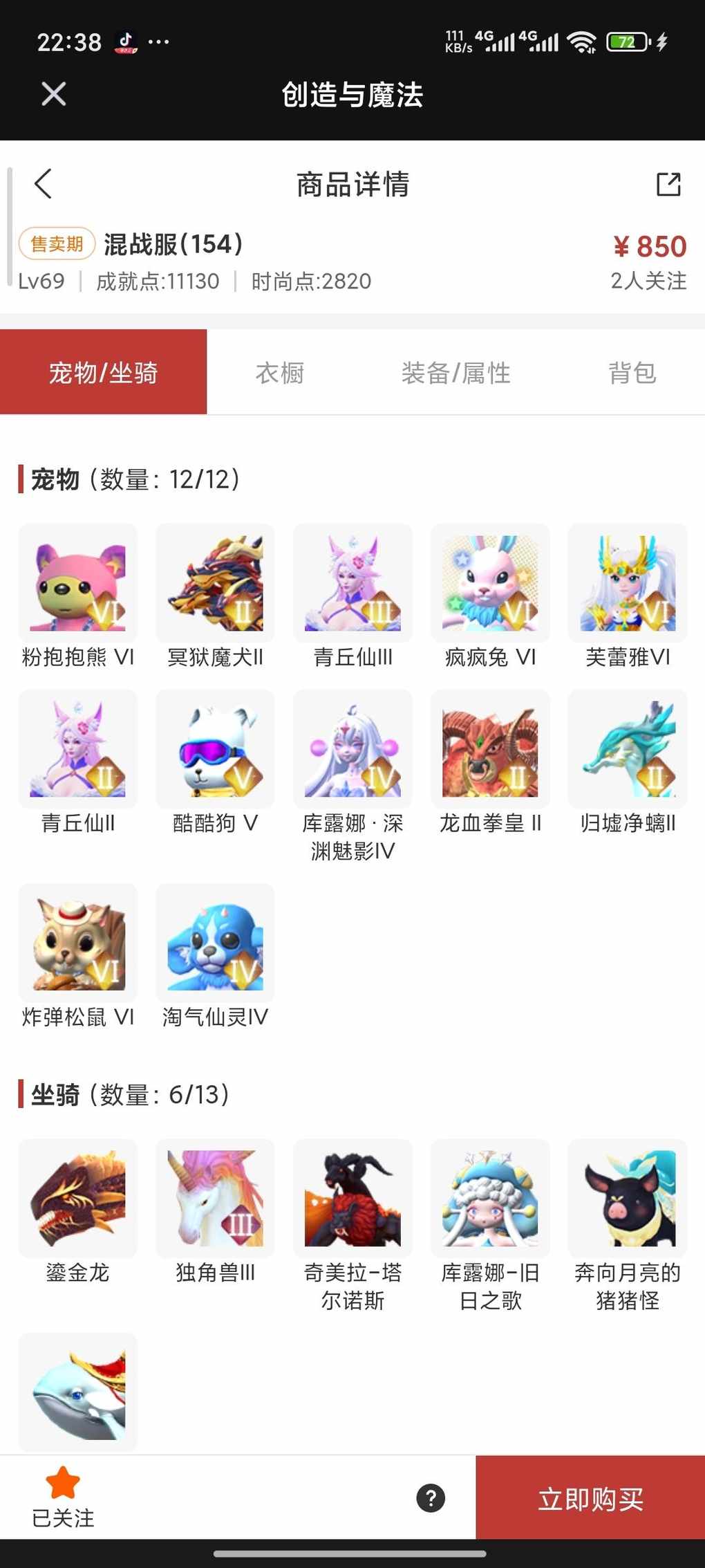Open the 鎏金龙 mount
The height and width of the screenshot is (1568, 705).
(x=78, y=1199)
